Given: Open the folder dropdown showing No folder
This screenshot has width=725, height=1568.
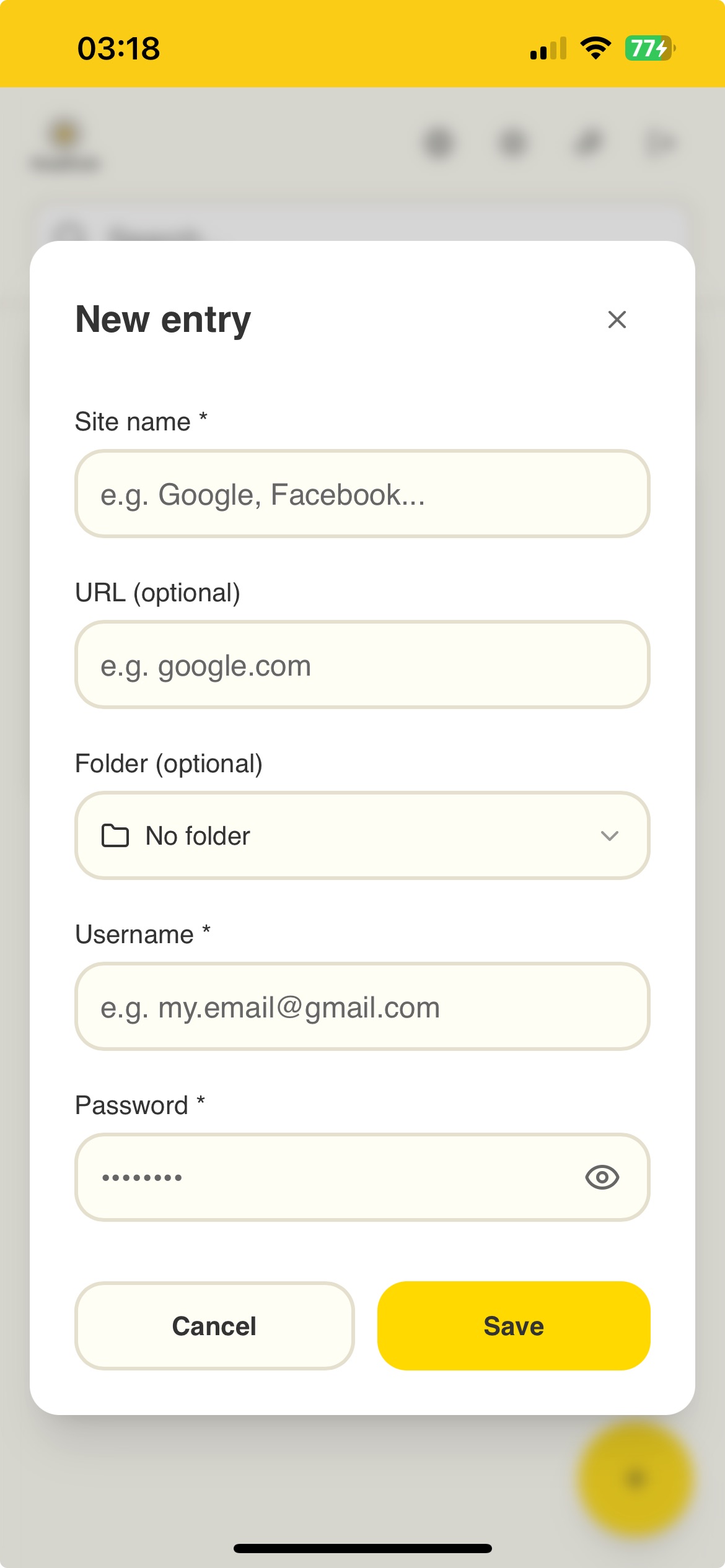Looking at the screenshot, I should click(x=362, y=835).
